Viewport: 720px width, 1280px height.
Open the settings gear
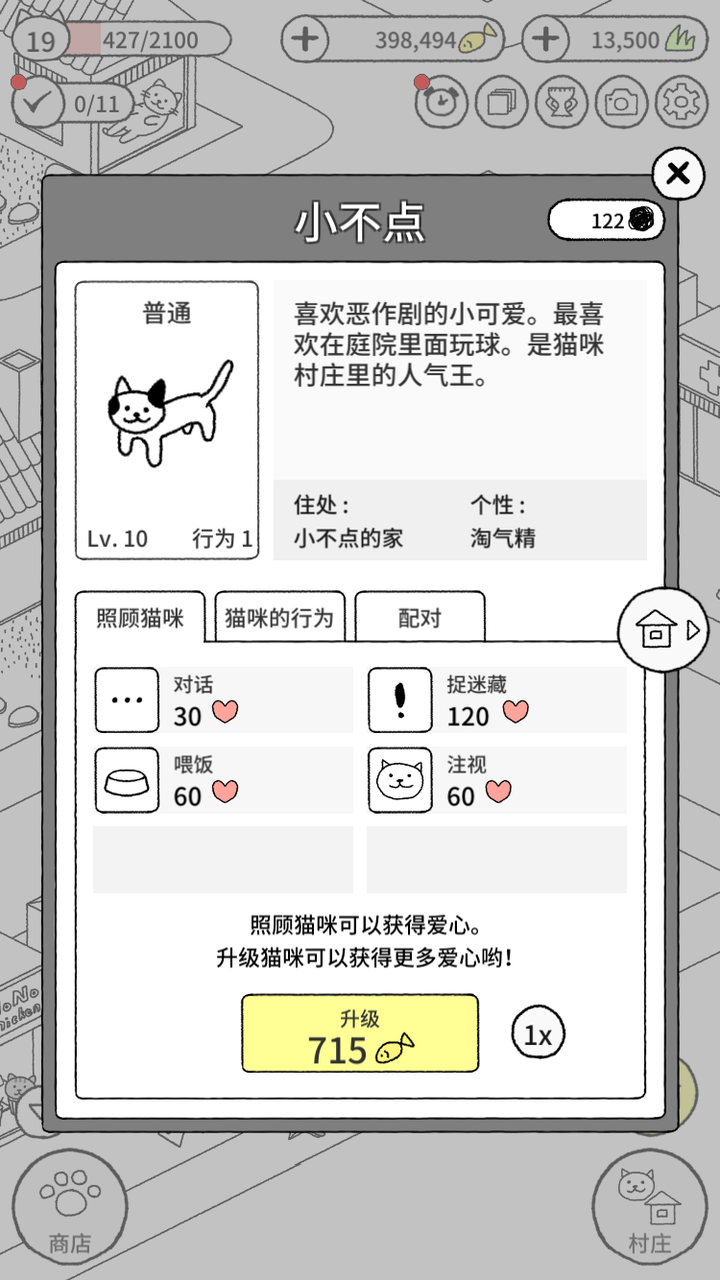(x=682, y=101)
